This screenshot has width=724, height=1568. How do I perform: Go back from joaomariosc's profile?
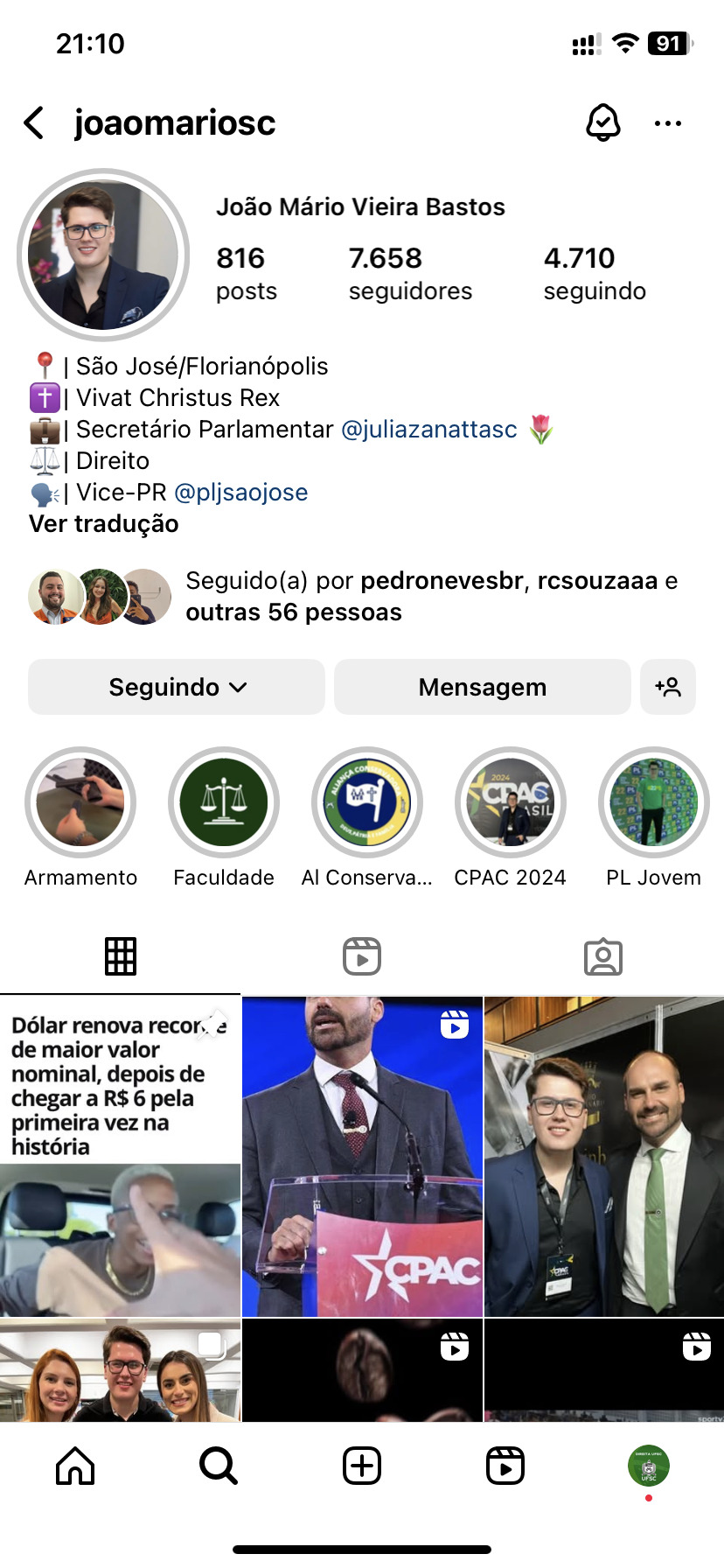point(35,123)
